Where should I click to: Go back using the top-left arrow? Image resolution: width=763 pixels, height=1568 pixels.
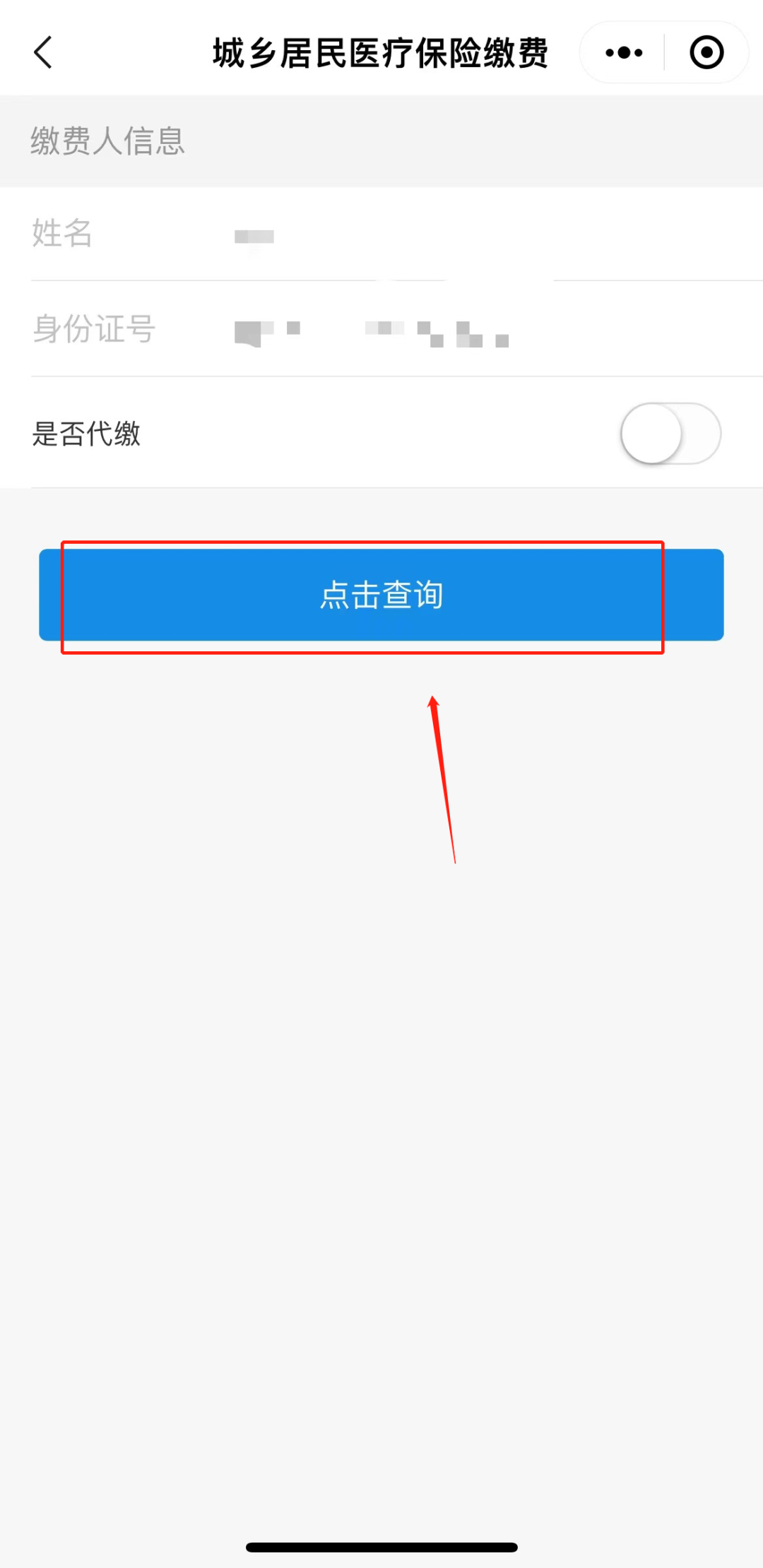44,53
